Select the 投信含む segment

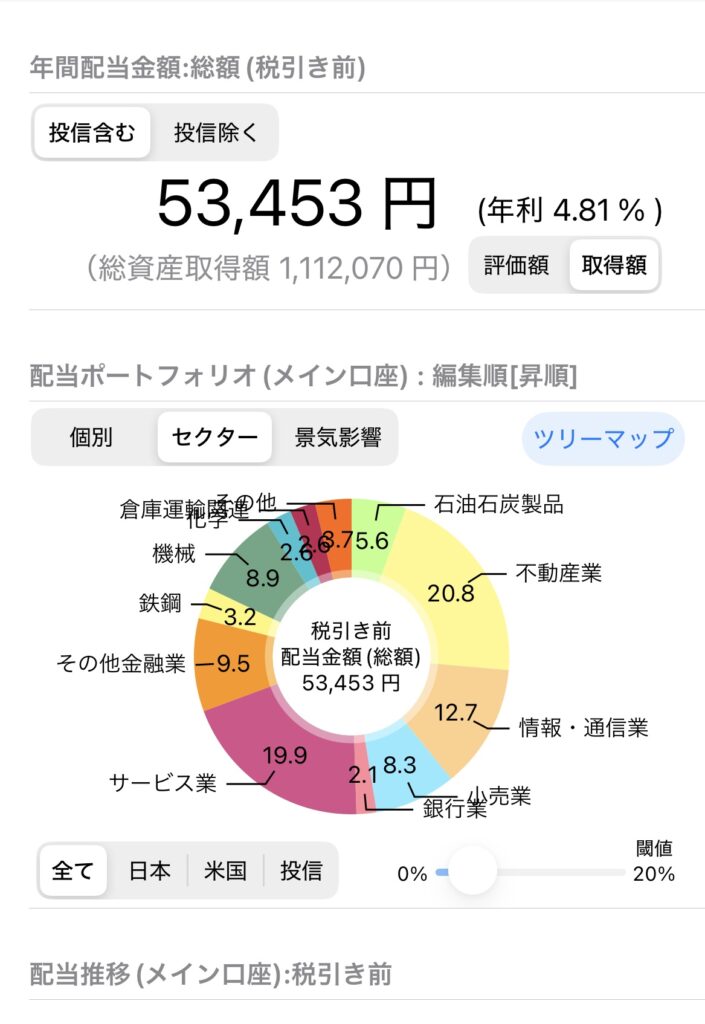click(92, 133)
